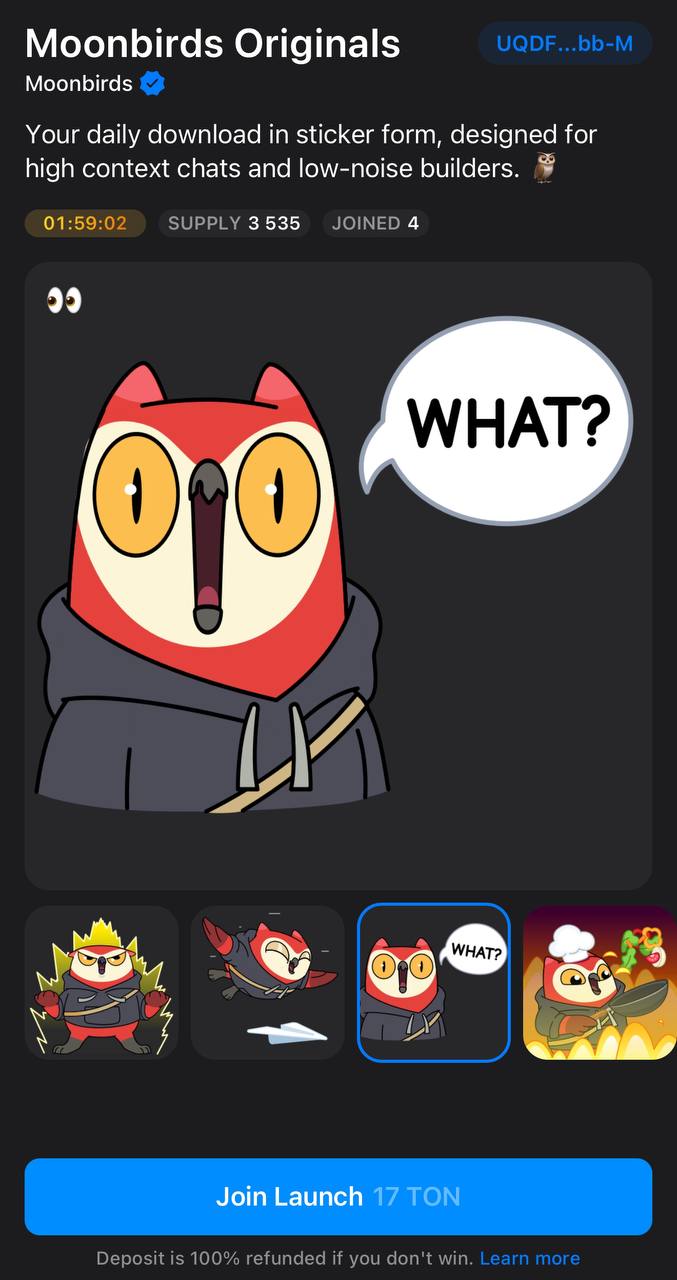This screenshot has height=1280, width=677.
Task: Select the WHAT? owl sticker thumbnail
Action: click(x=434, y=982)
